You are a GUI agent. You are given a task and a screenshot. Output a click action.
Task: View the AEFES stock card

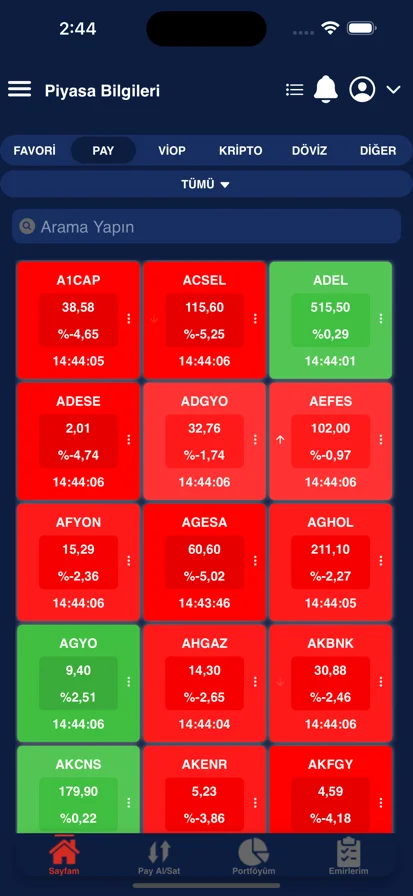pos(331,441)
